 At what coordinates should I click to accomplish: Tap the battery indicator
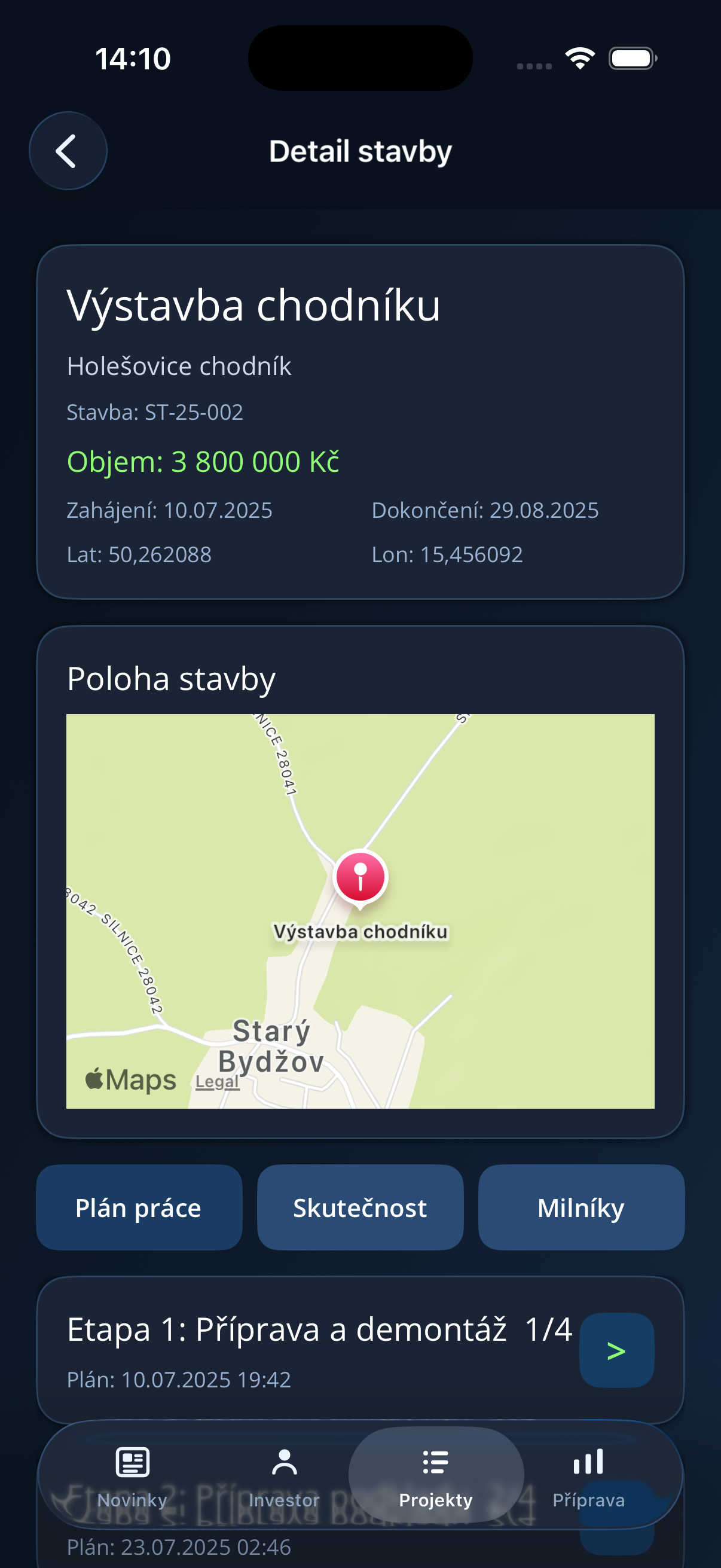coord(632,57)
